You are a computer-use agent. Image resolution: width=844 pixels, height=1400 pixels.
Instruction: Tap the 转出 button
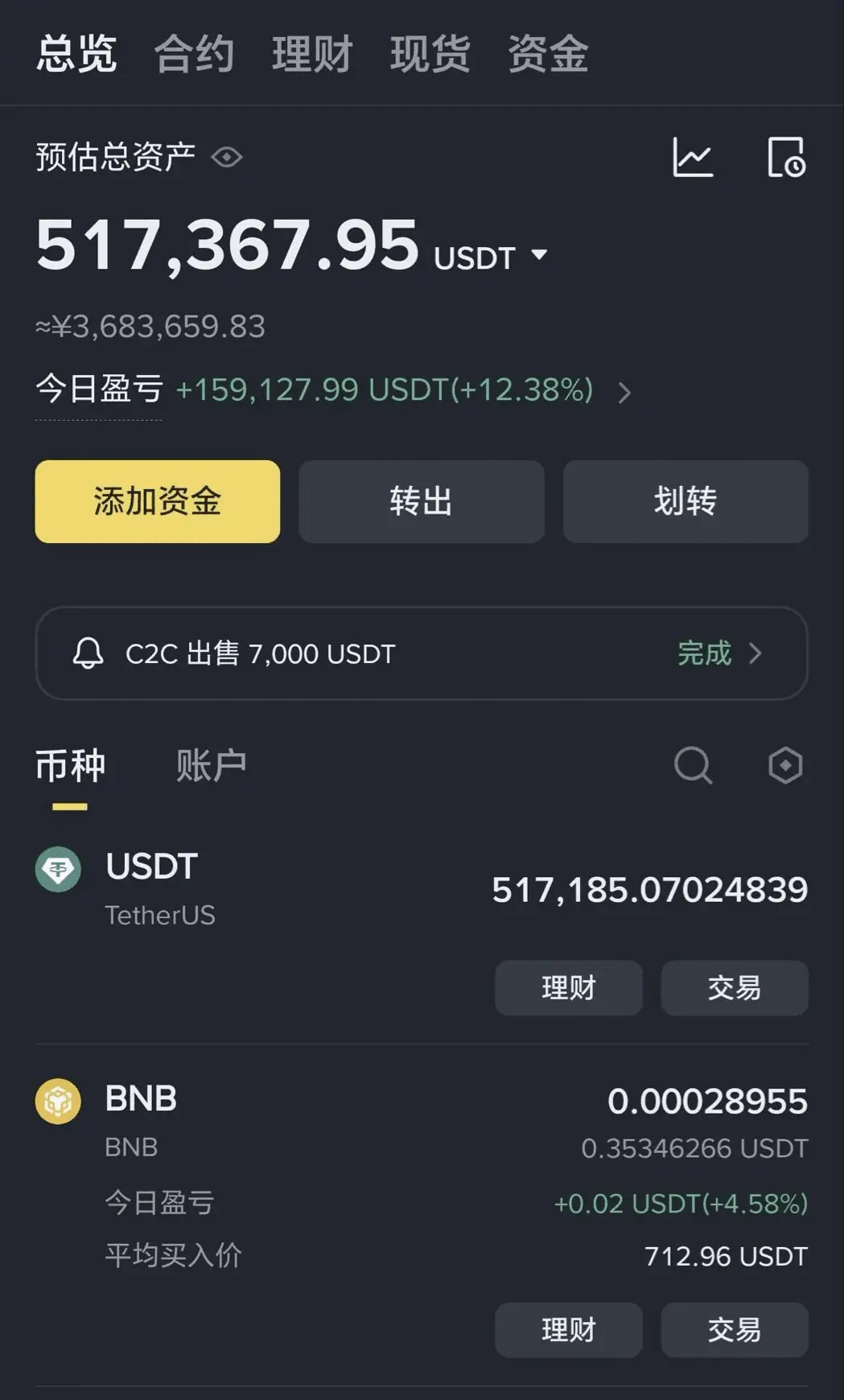[422, 501]
